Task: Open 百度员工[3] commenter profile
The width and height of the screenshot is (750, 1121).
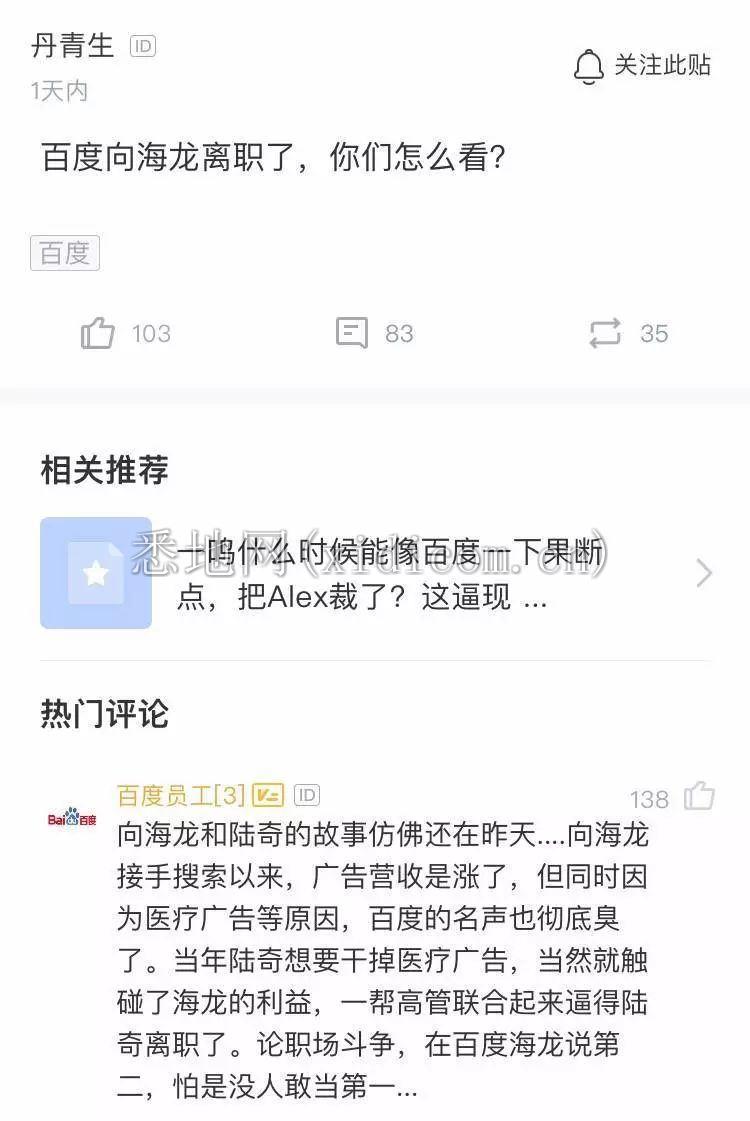Action: click(x=180, y=795)
